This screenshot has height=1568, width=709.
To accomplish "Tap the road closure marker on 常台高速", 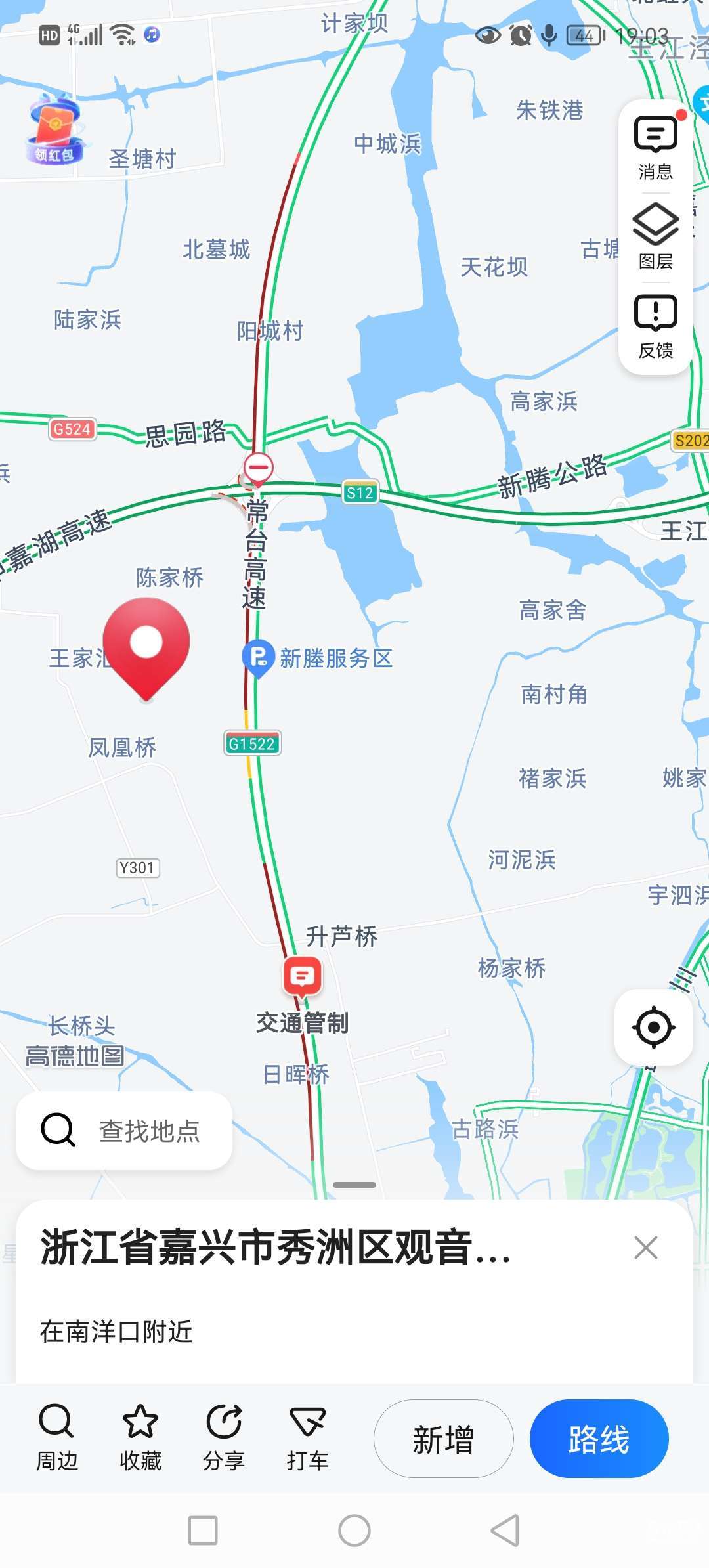I will pyautogui.click(x=259, y=468).
